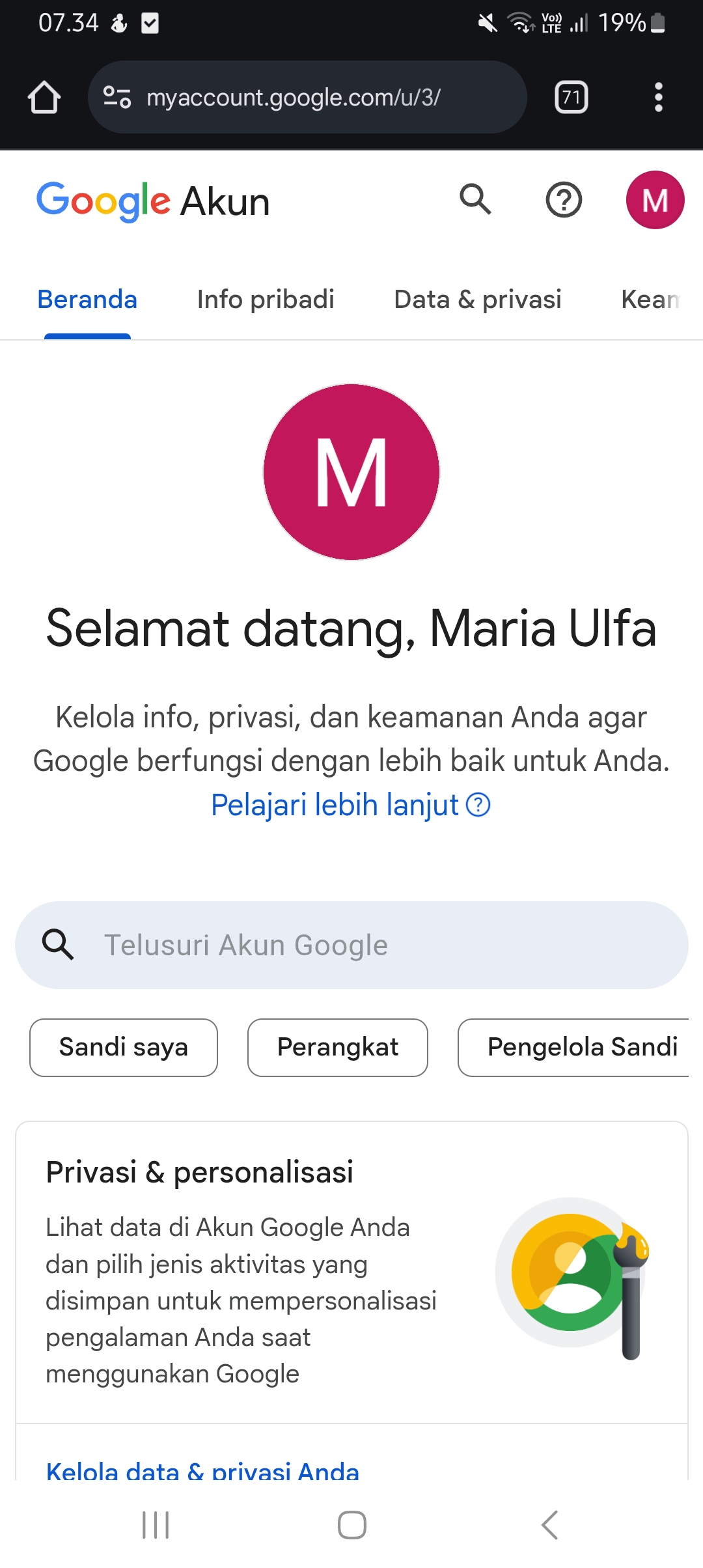Tap the myaccount.google.com address bar

[307, 98]
